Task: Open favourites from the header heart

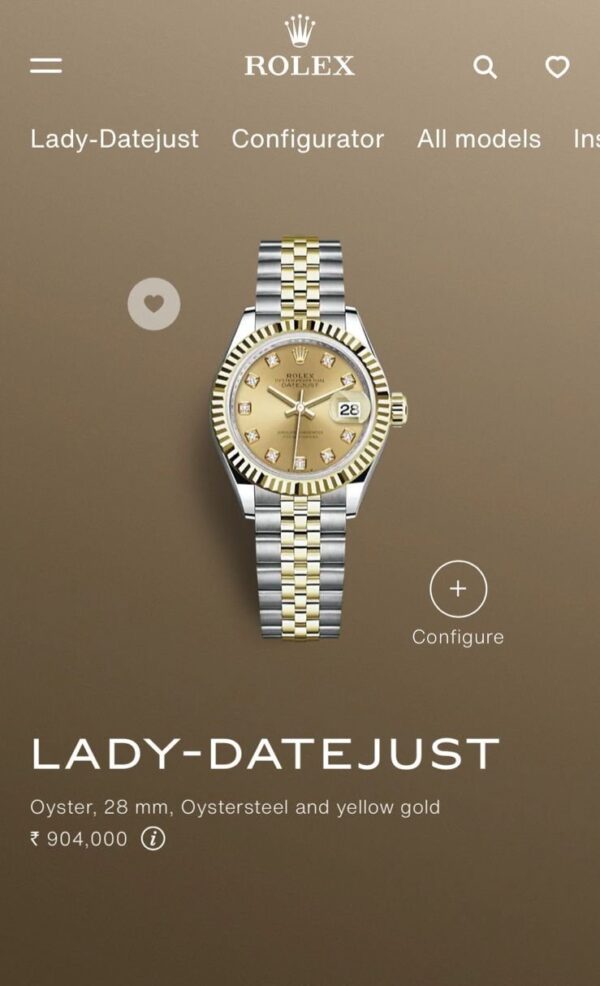Action: tap(557, 67)
